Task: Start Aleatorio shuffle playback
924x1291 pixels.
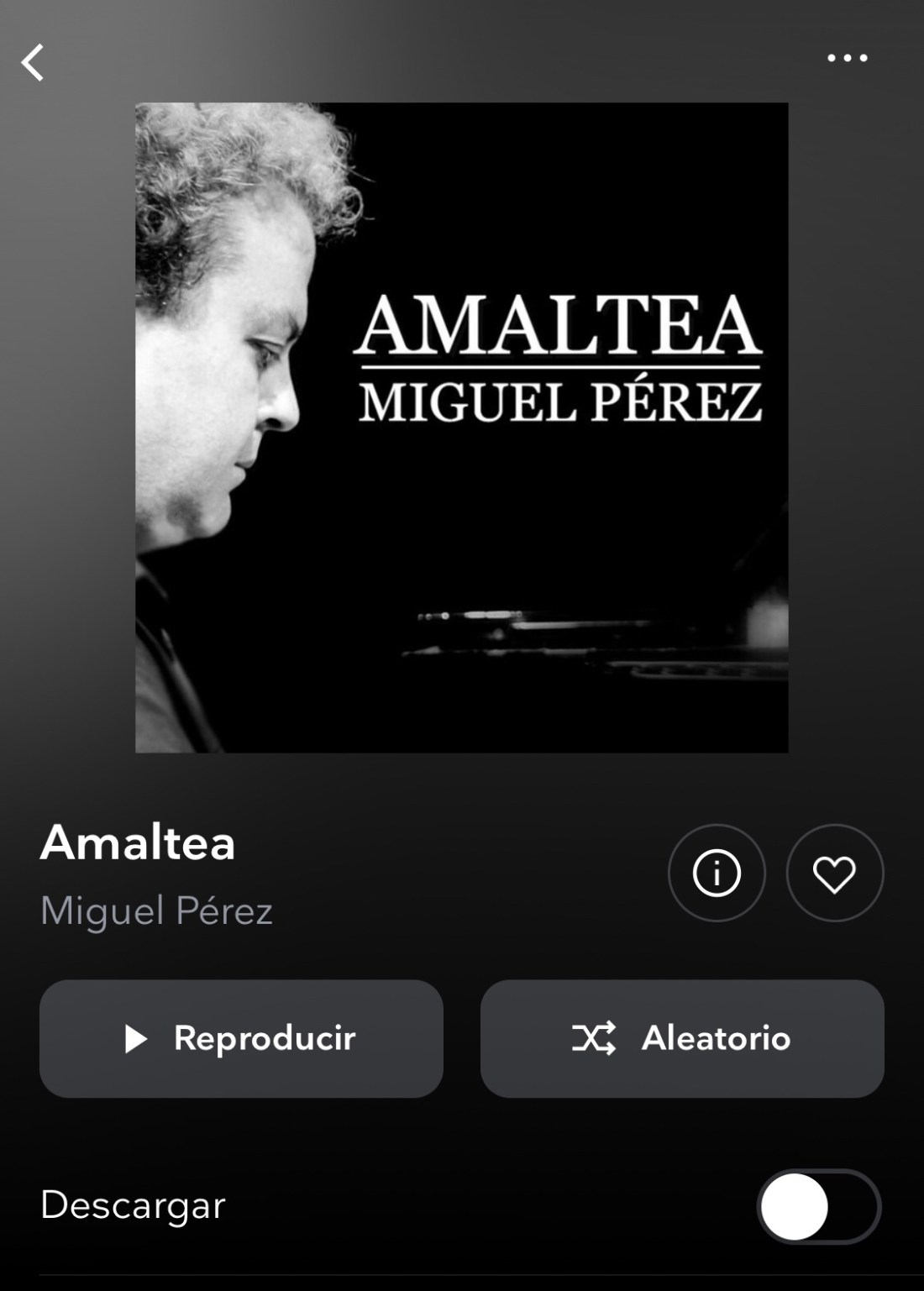Action: [x=682, y=1038]
